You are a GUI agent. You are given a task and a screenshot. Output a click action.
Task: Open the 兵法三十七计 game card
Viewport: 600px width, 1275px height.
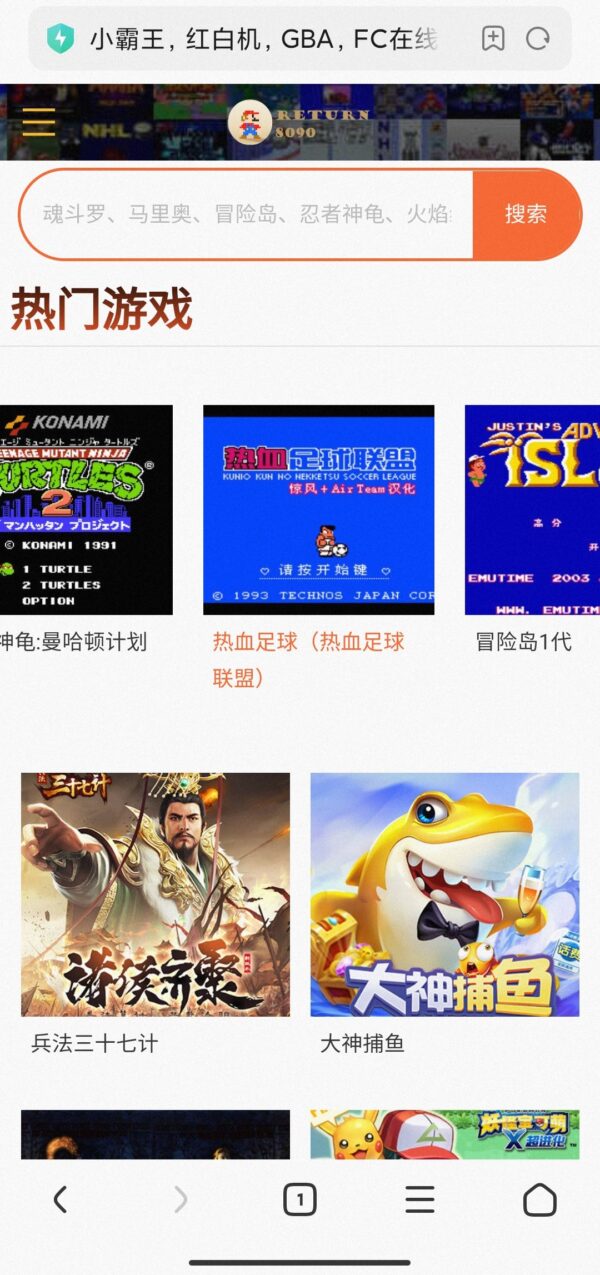[x=155, y=894]
